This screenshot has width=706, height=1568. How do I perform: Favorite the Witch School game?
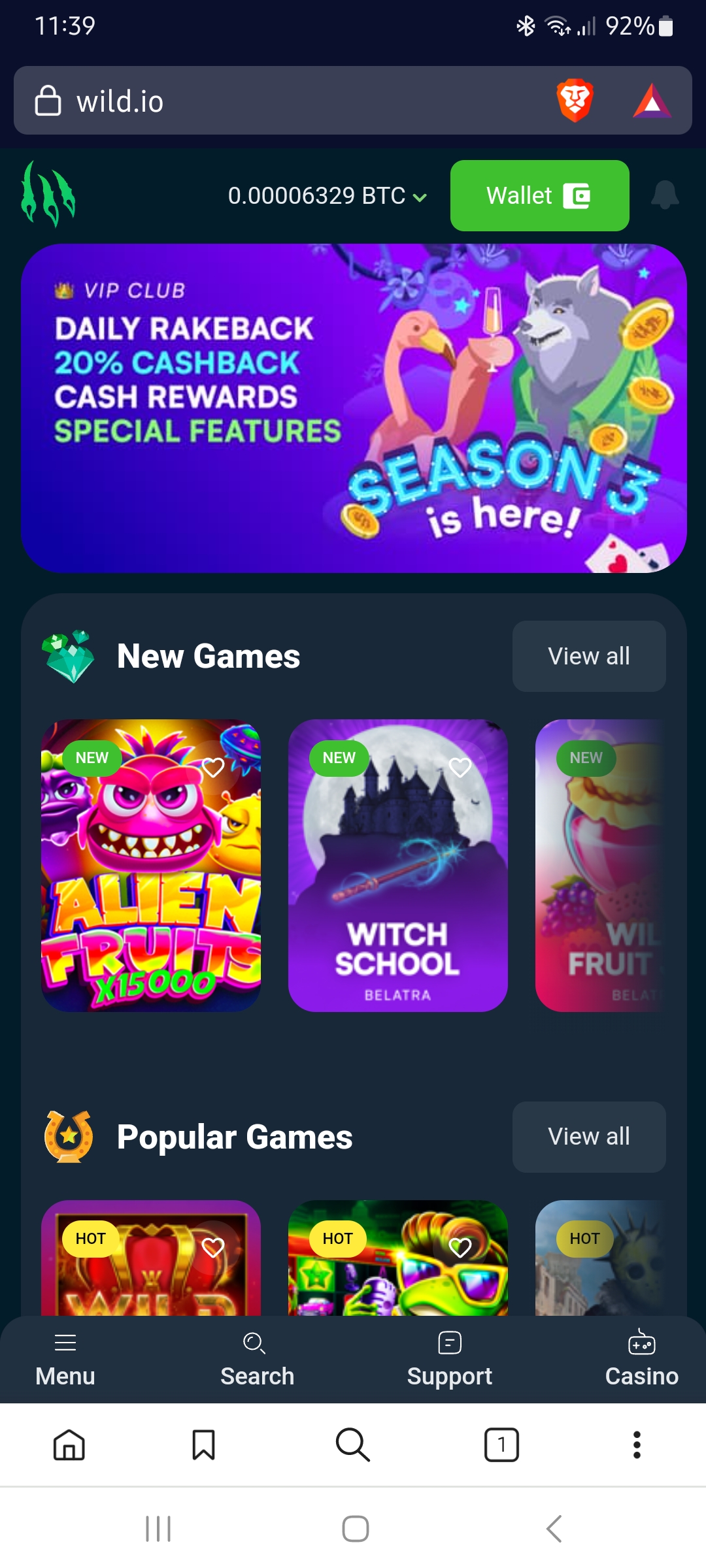(460, 768)
